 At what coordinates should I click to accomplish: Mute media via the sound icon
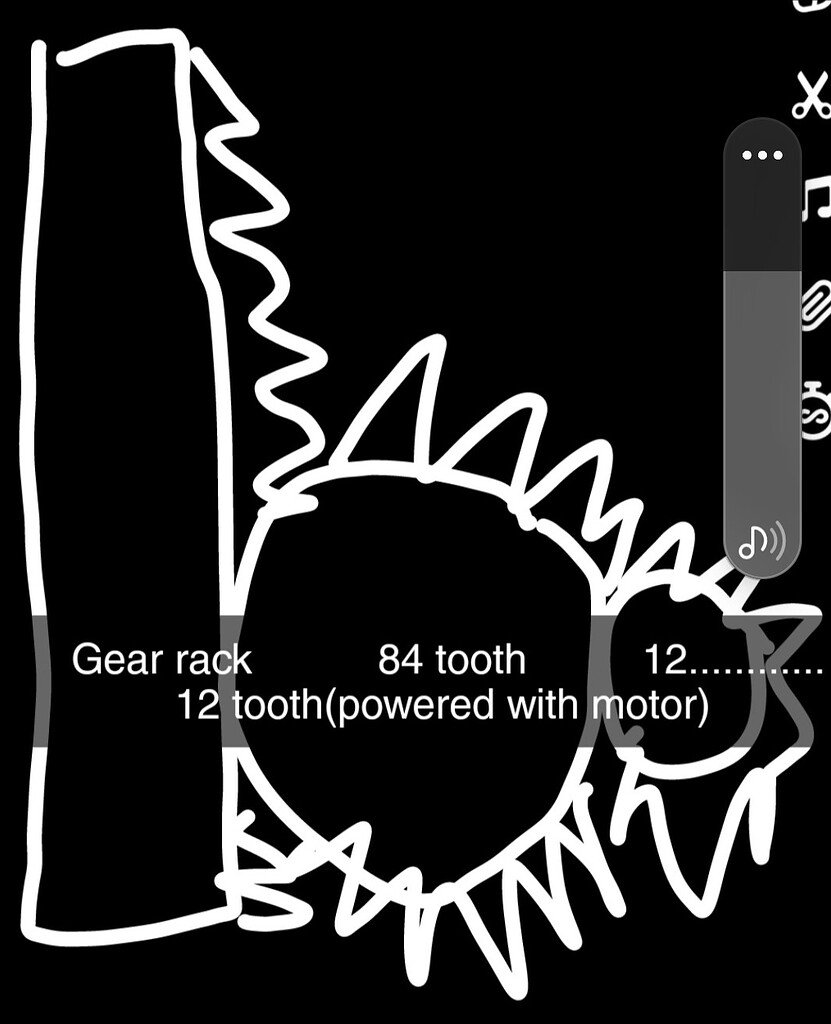point(762,542)
